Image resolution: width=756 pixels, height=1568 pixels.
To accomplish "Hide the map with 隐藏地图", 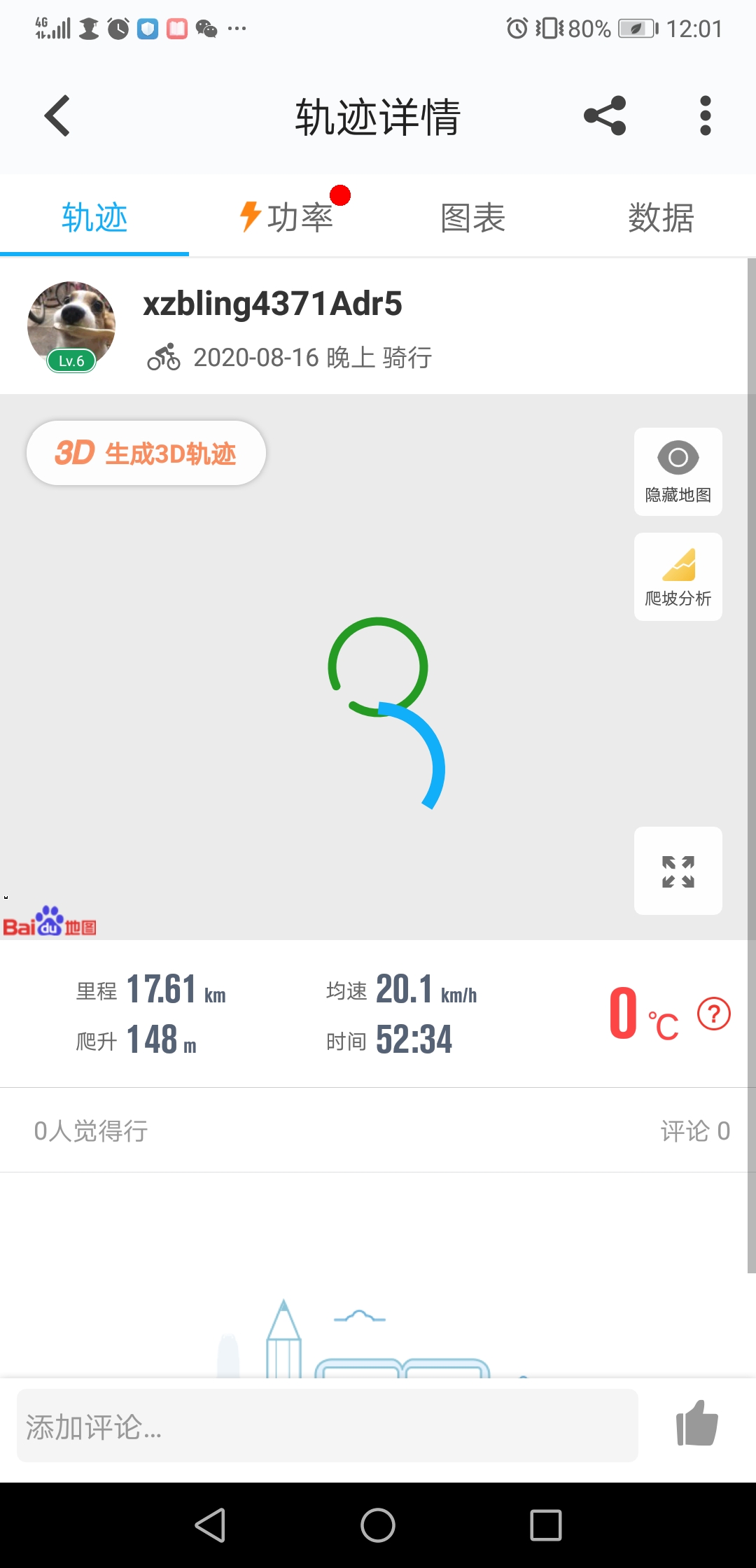I will pyautogui.click(x=678, y=472).
